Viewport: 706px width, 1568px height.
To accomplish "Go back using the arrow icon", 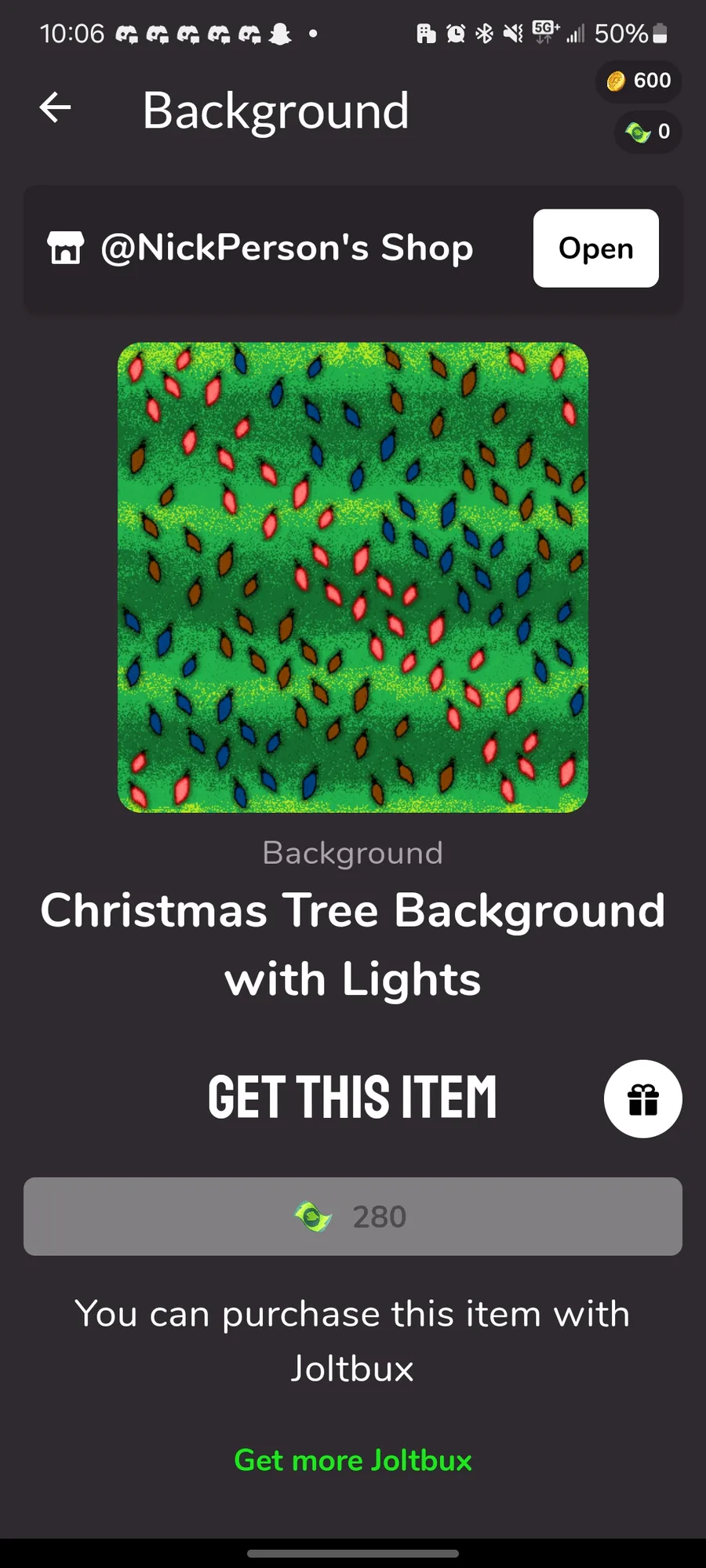I will [55, 108].
